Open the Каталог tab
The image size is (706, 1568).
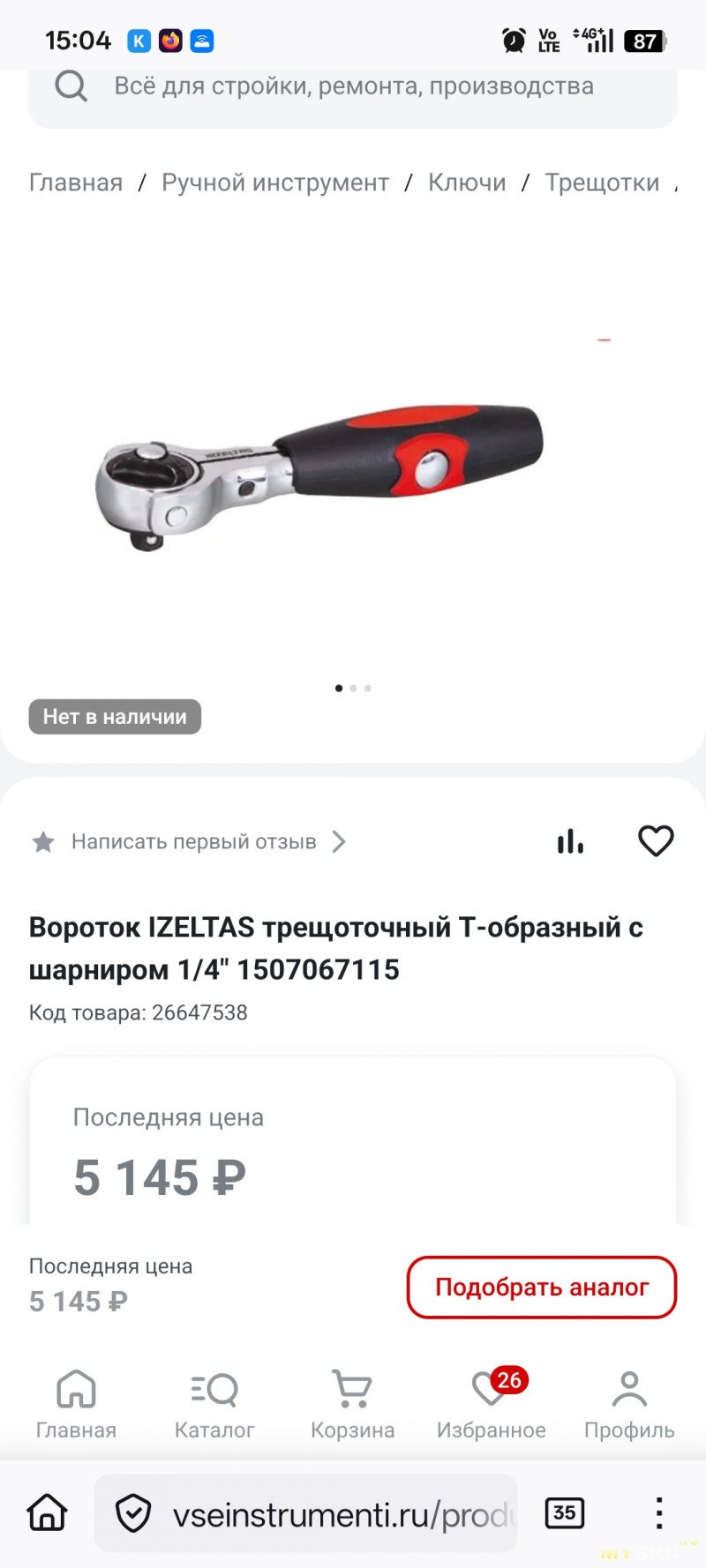point(214,1405)
